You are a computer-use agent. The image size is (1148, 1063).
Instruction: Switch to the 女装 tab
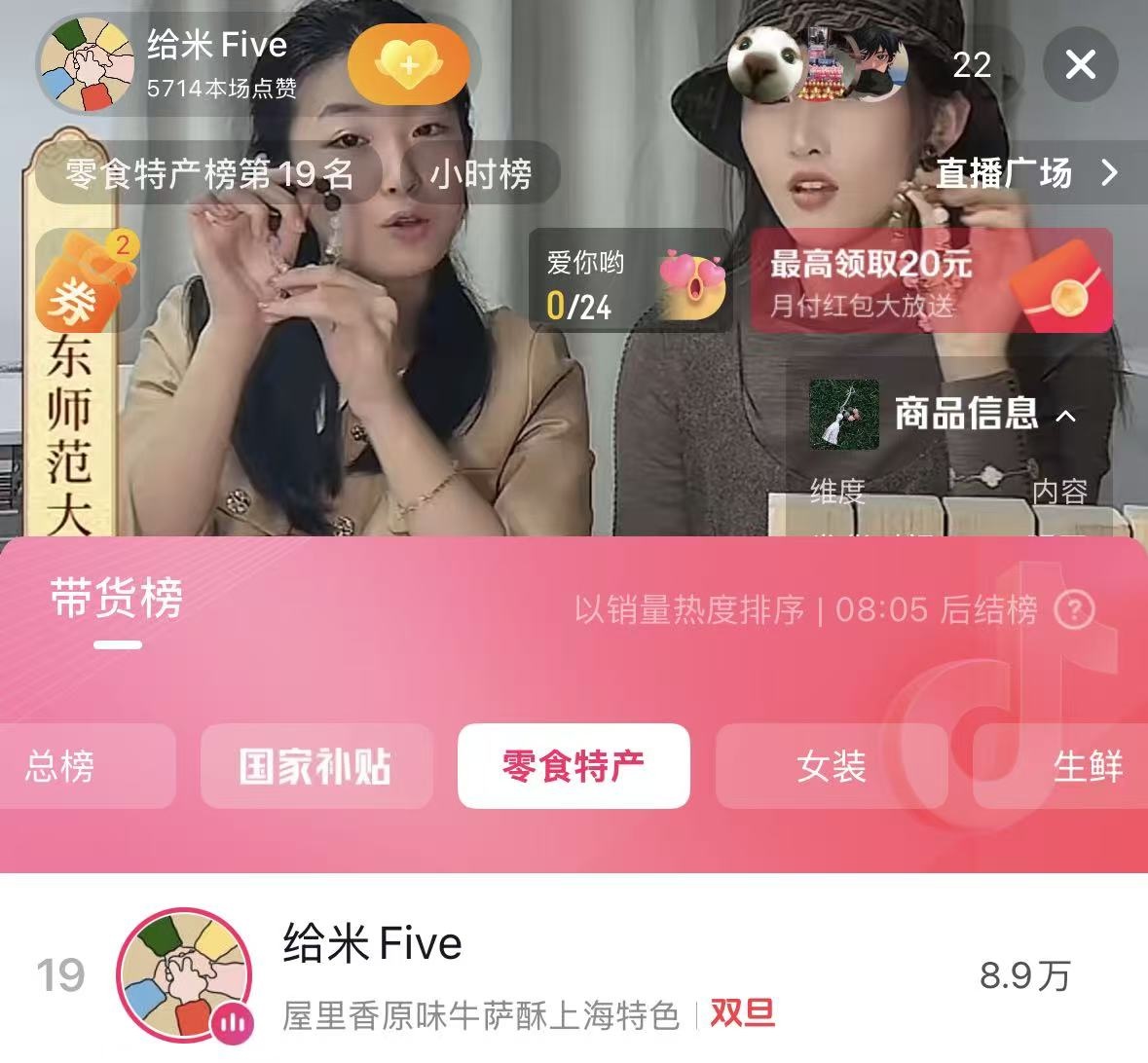831,766
